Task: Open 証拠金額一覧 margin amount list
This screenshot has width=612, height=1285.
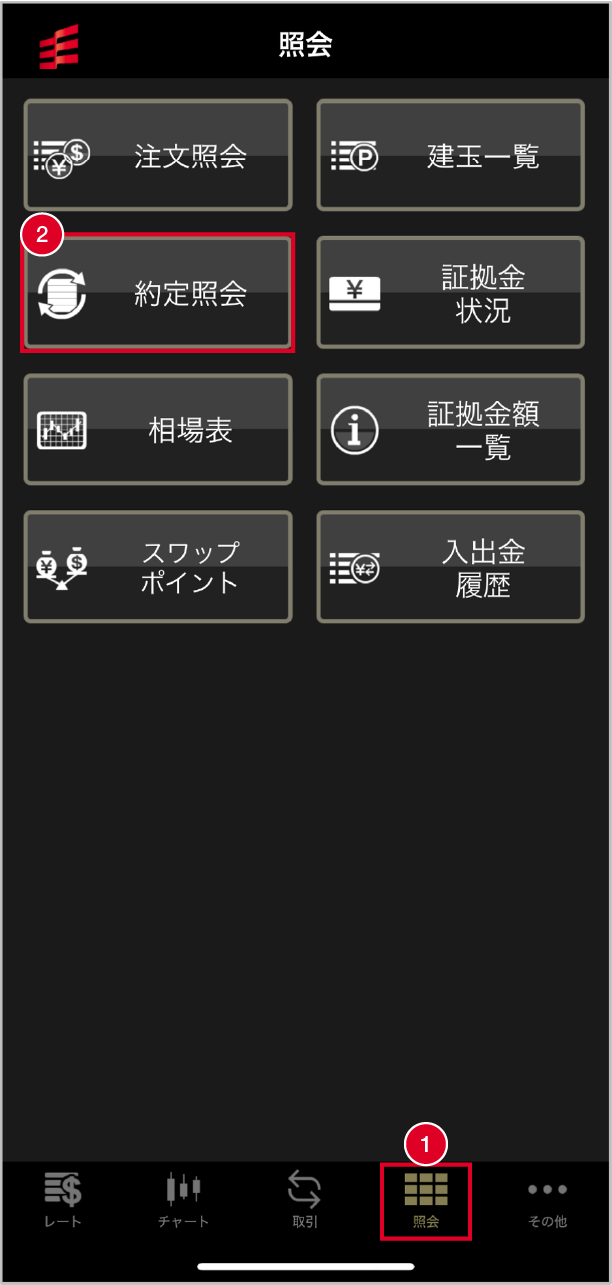Action: 451,430
